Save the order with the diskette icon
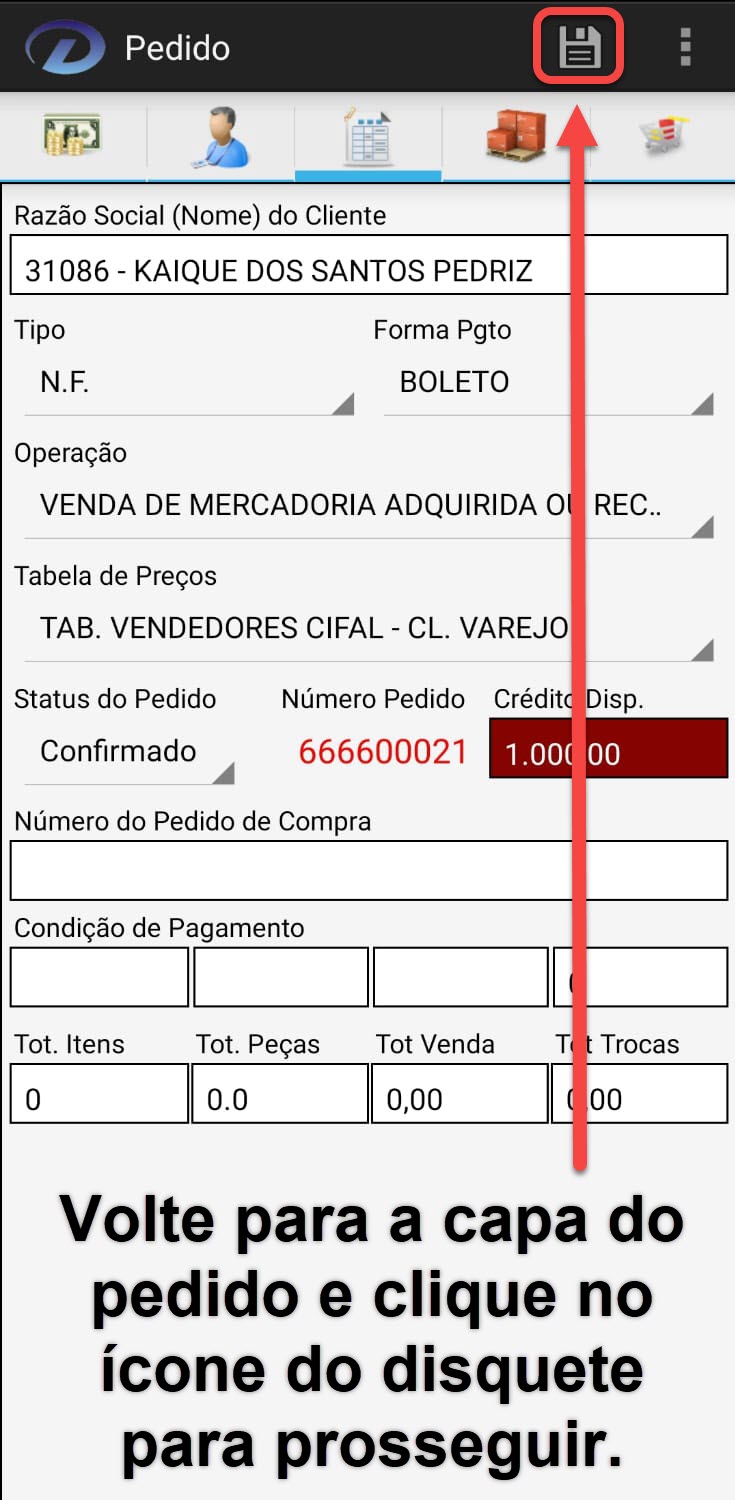This screenshot has width=735, height=1510. click(579, 47)
